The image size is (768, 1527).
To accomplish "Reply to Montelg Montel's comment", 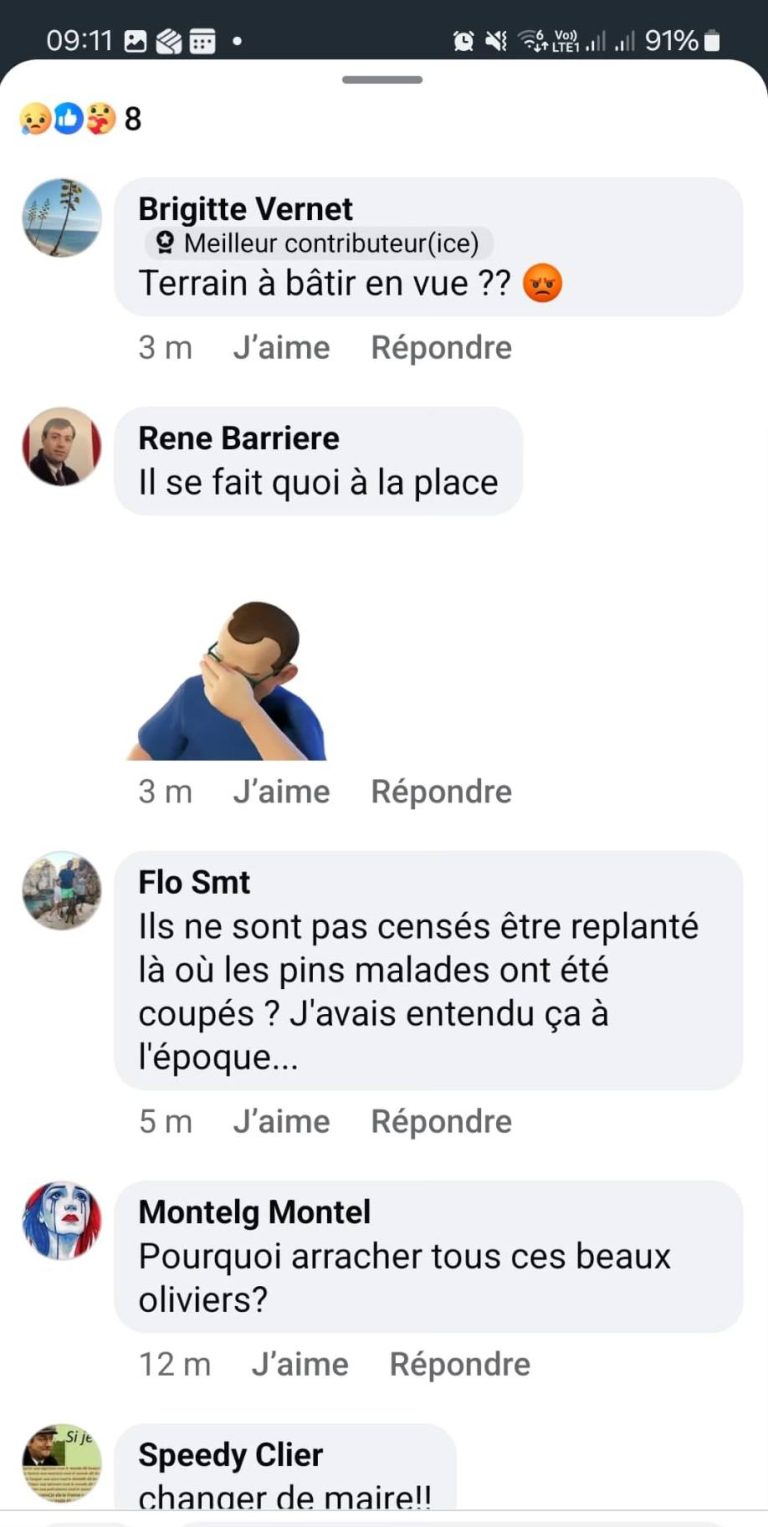I will coord(459,1365).
